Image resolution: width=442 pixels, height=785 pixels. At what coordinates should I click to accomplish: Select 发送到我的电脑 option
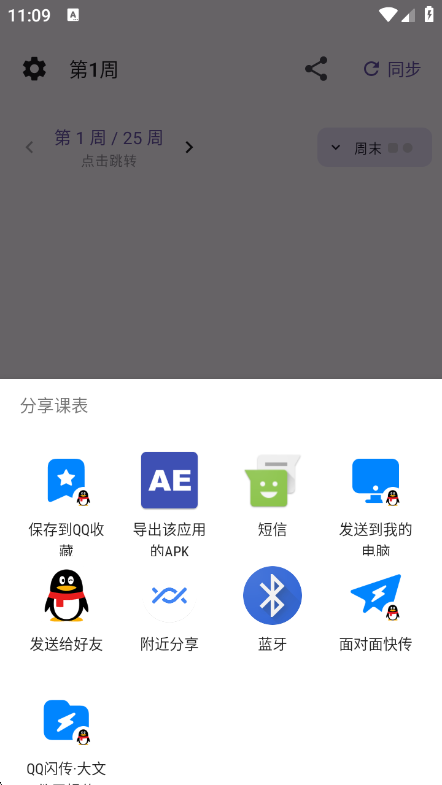[375, 503]
